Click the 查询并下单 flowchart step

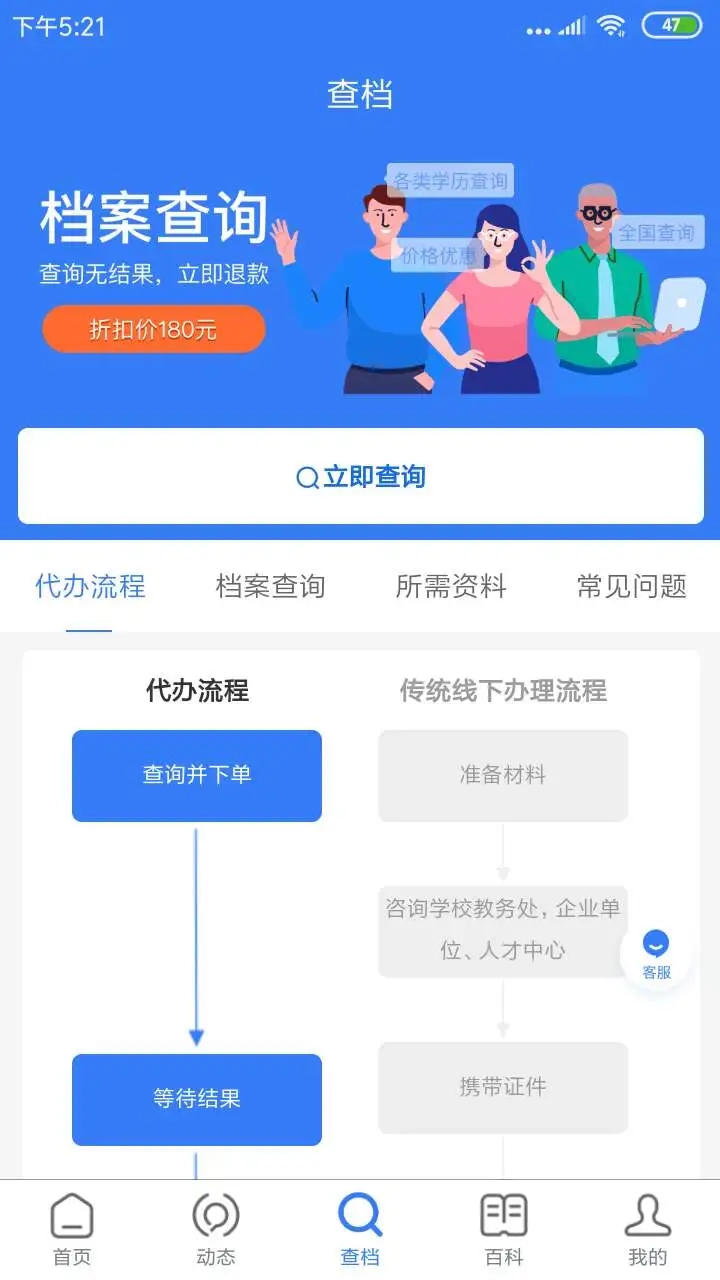pos(196,775)
